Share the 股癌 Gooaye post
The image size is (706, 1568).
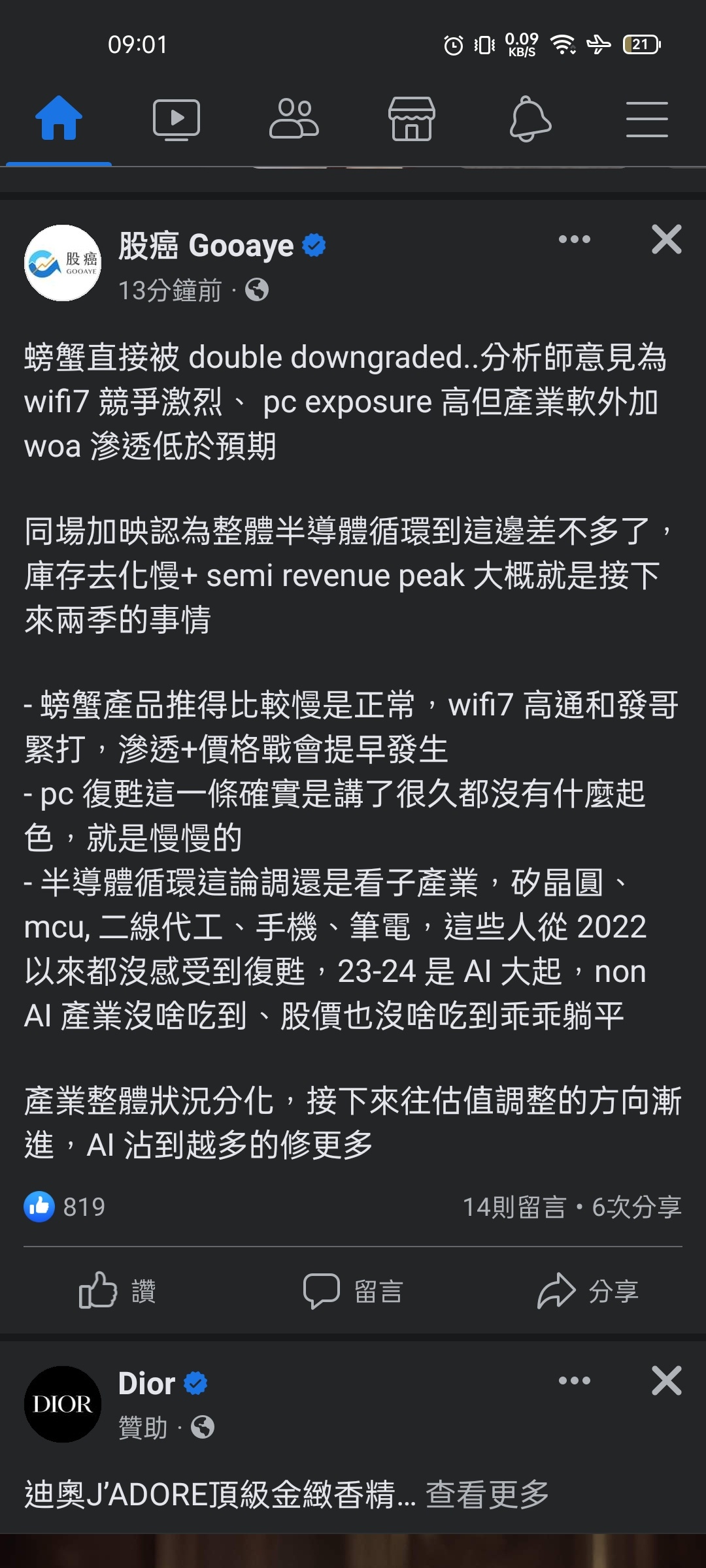[x=588, y=1291]
